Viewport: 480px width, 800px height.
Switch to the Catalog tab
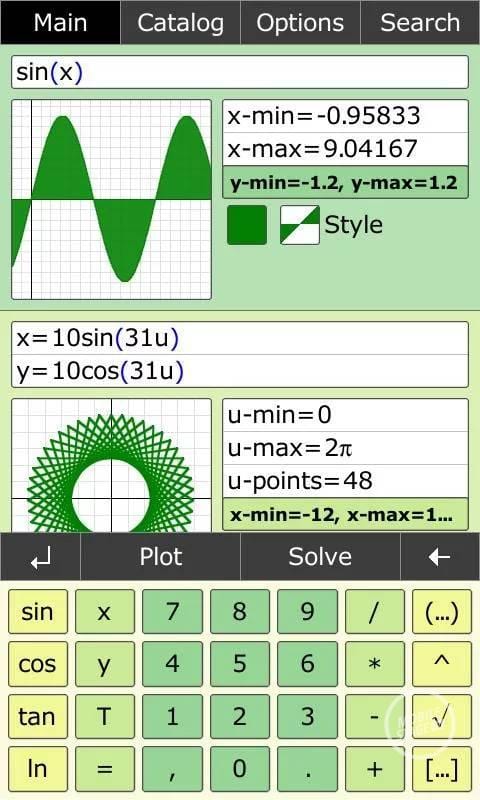(x=180, y=22)
